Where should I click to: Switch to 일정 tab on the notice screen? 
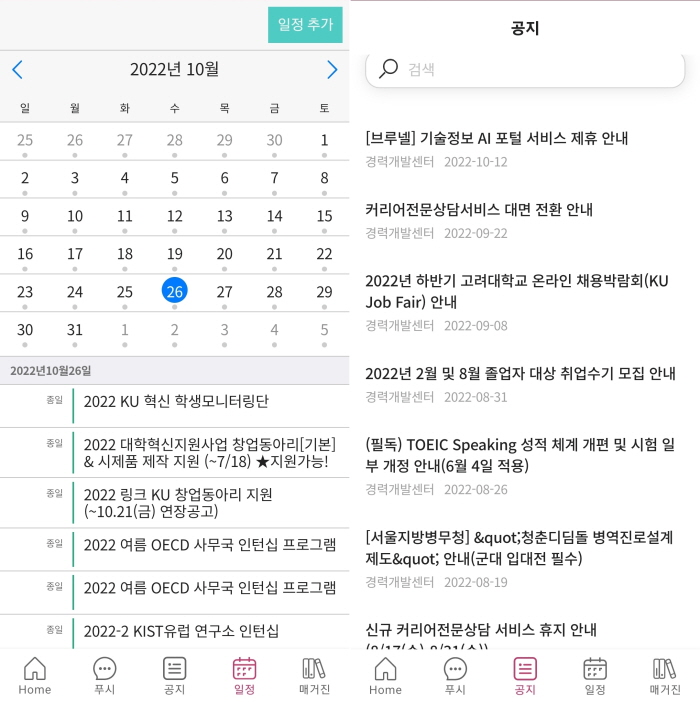click(x=595, y=676)
